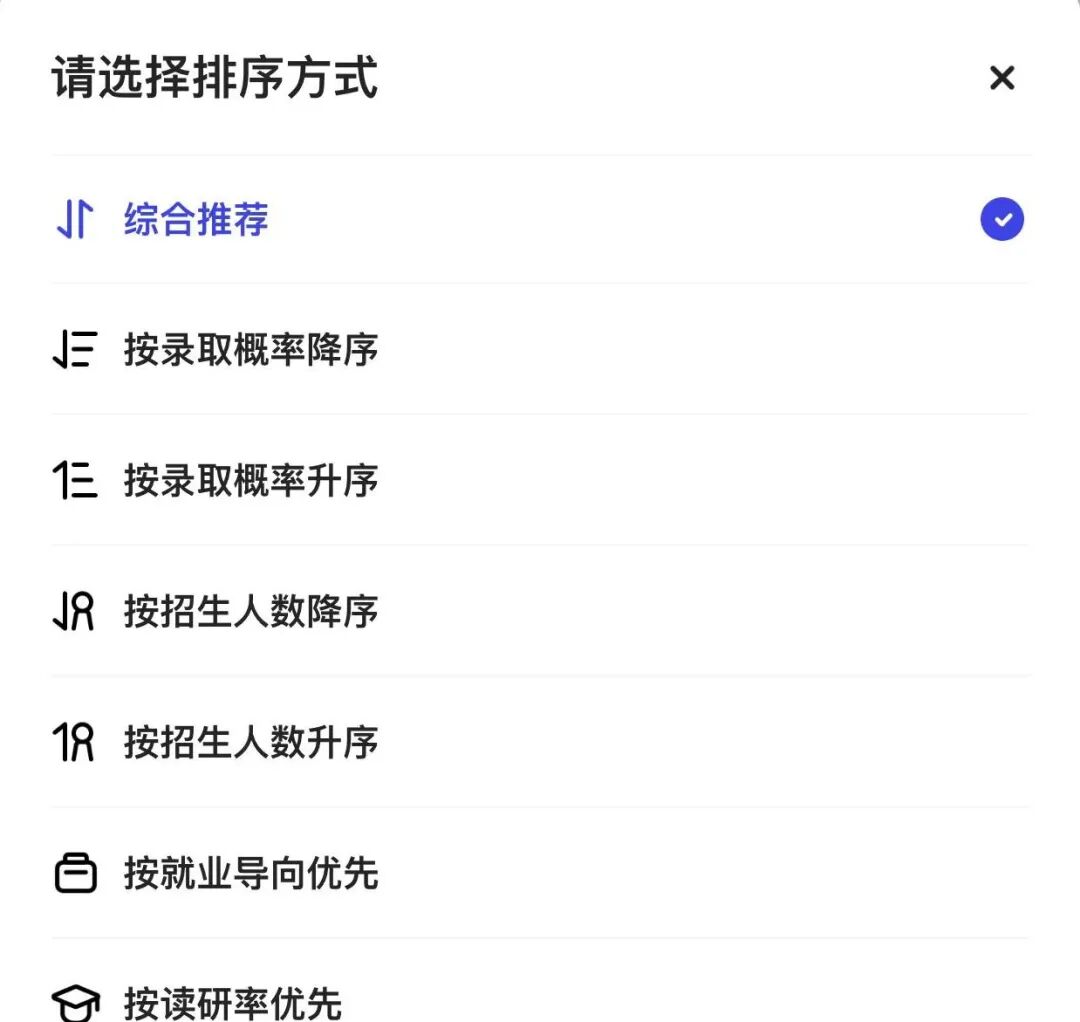1080x1022 pixels.
Task: Pick 按招生人数升序 option
Action: [x=250, y=743]
